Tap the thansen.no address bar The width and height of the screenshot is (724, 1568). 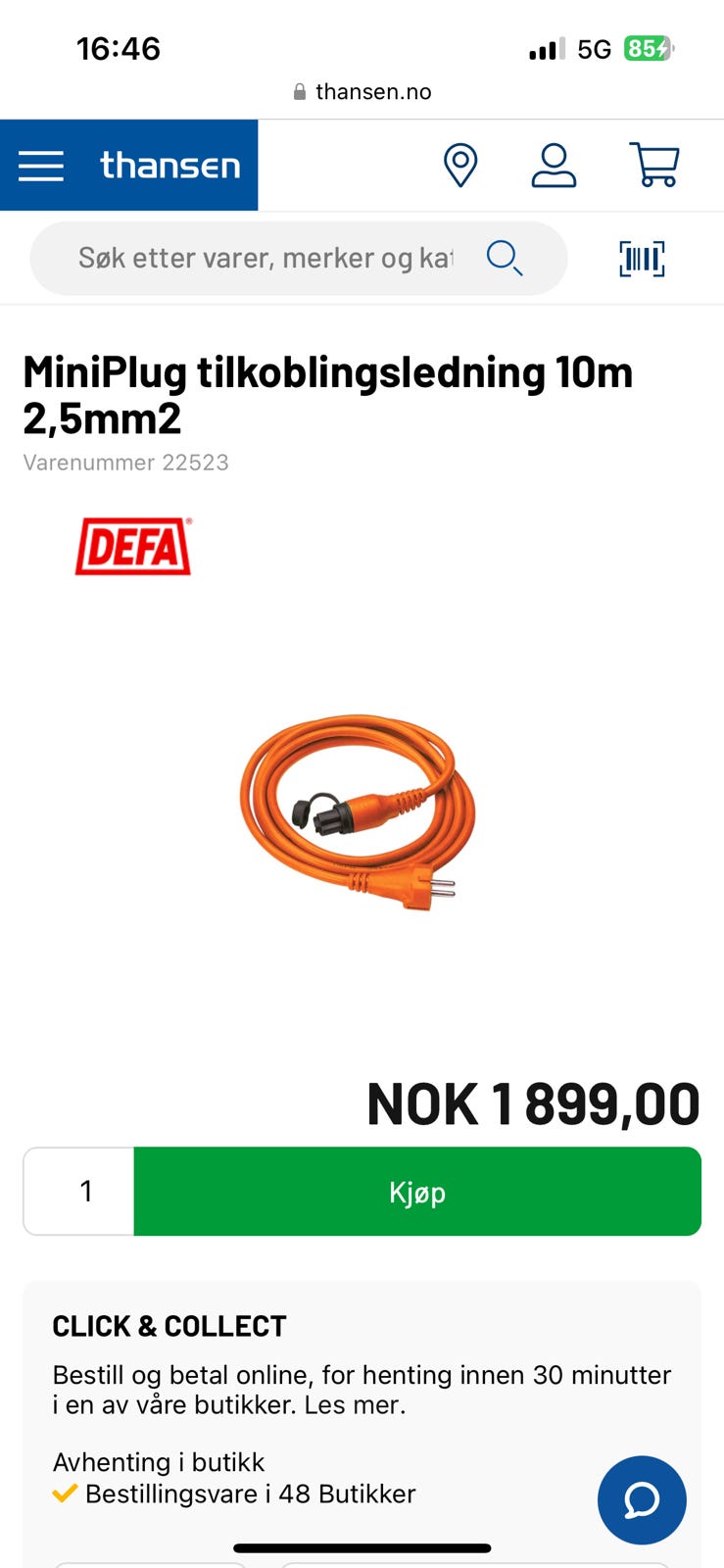pos(362,91)
